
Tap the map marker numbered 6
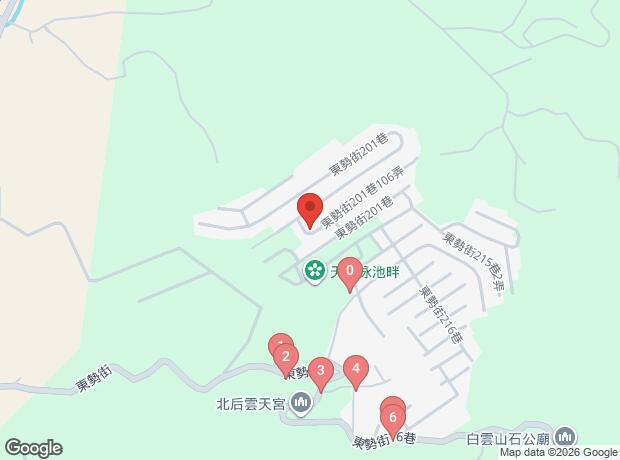click(x=394, y=418)
